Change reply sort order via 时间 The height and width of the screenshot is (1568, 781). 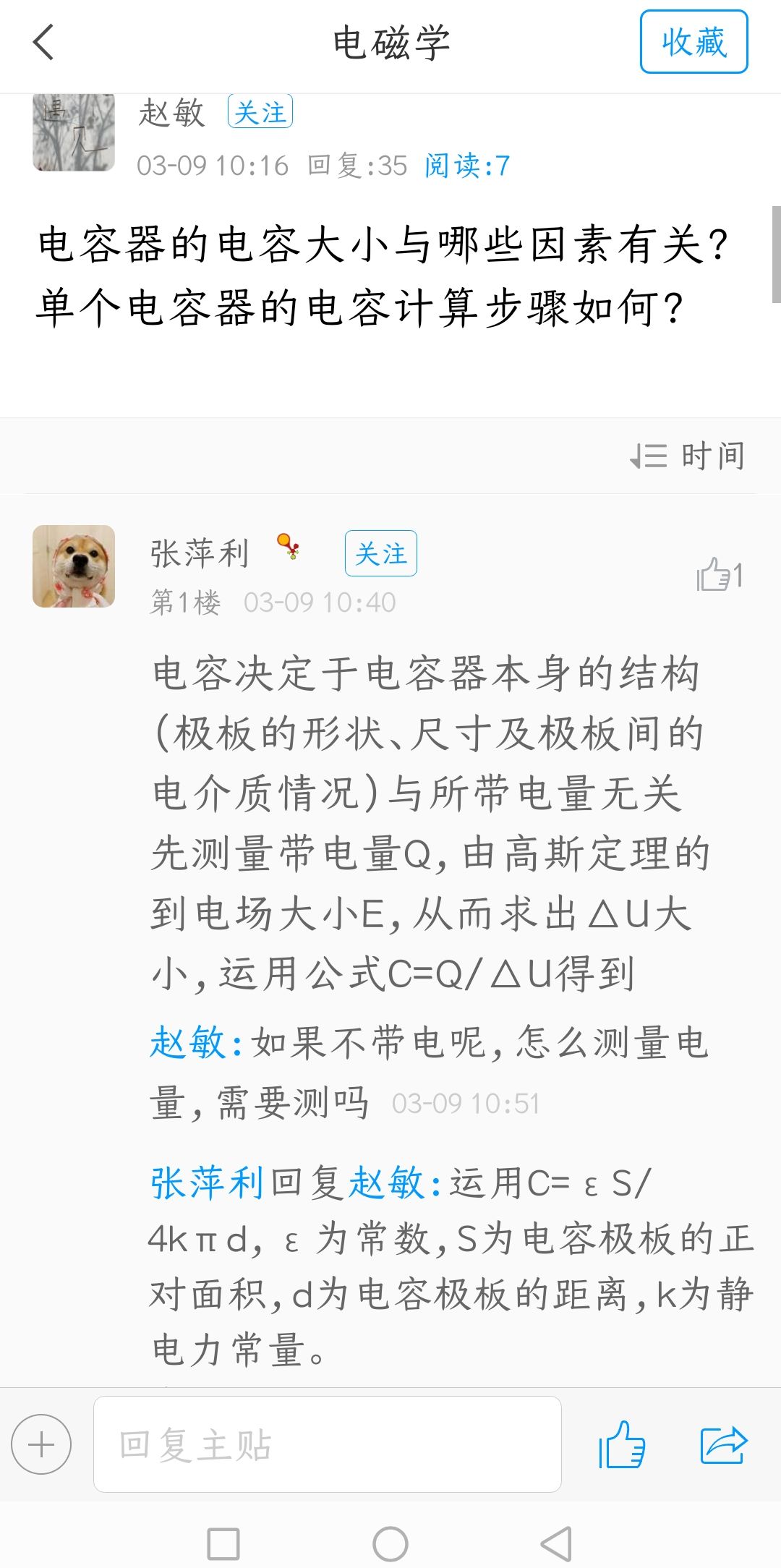(688, 456)
